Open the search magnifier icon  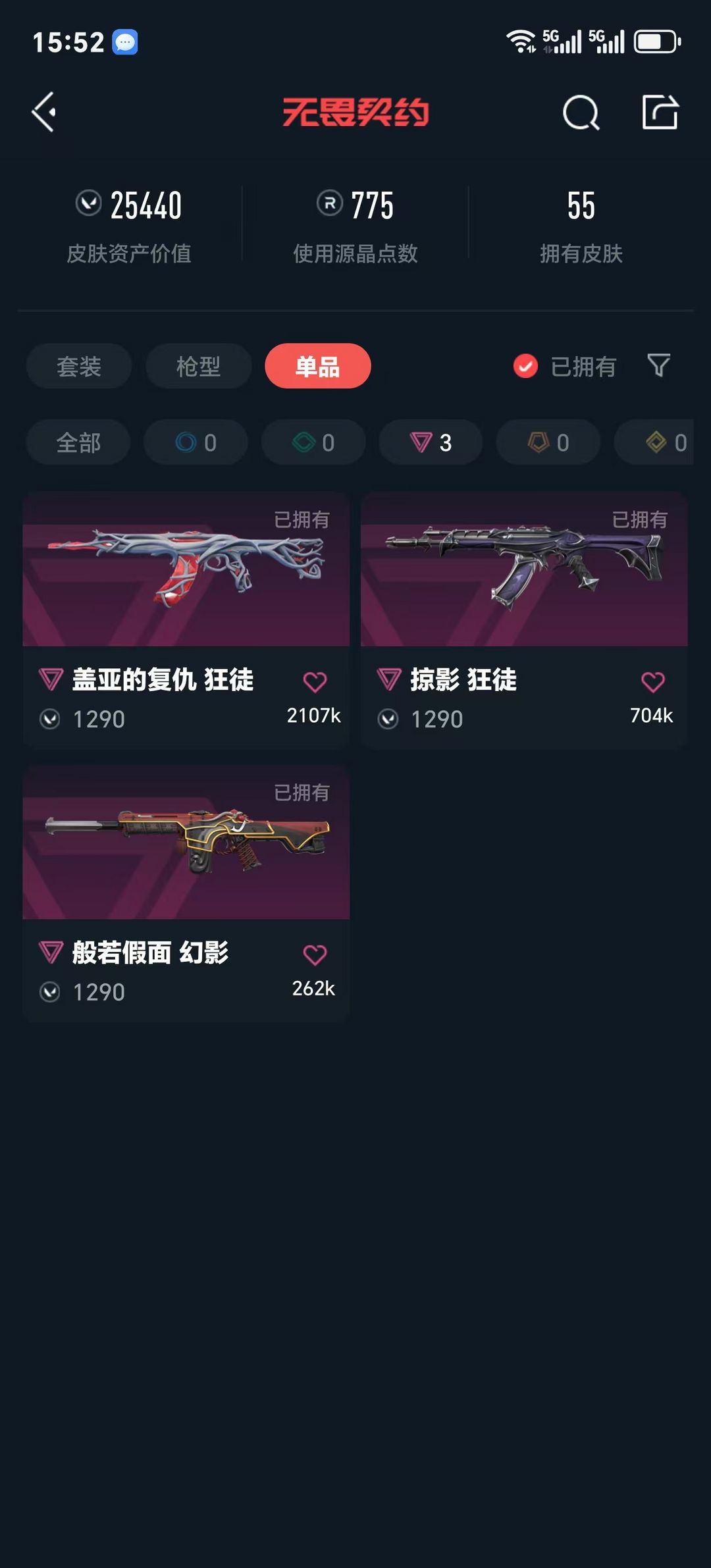click(x=581, y=113)
